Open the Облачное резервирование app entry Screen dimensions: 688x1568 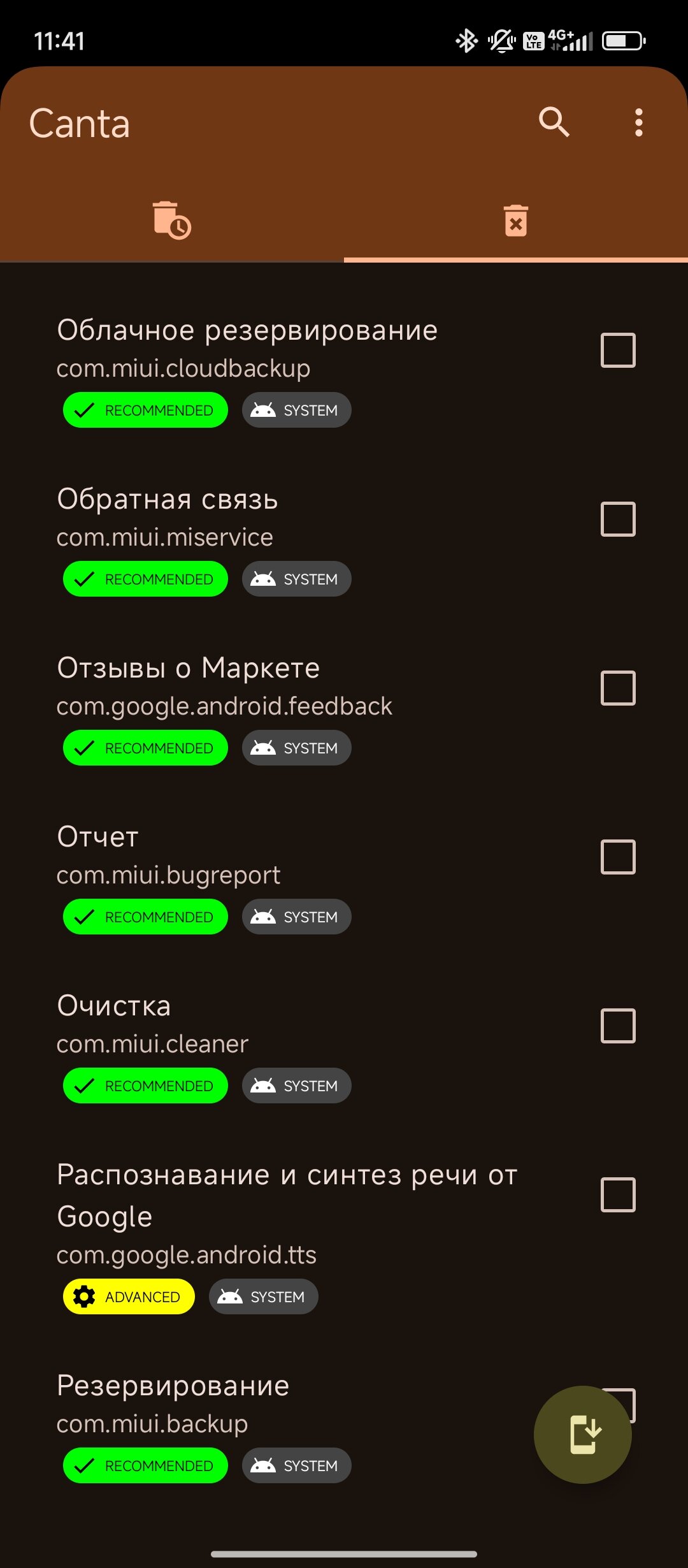click(344, 370)
